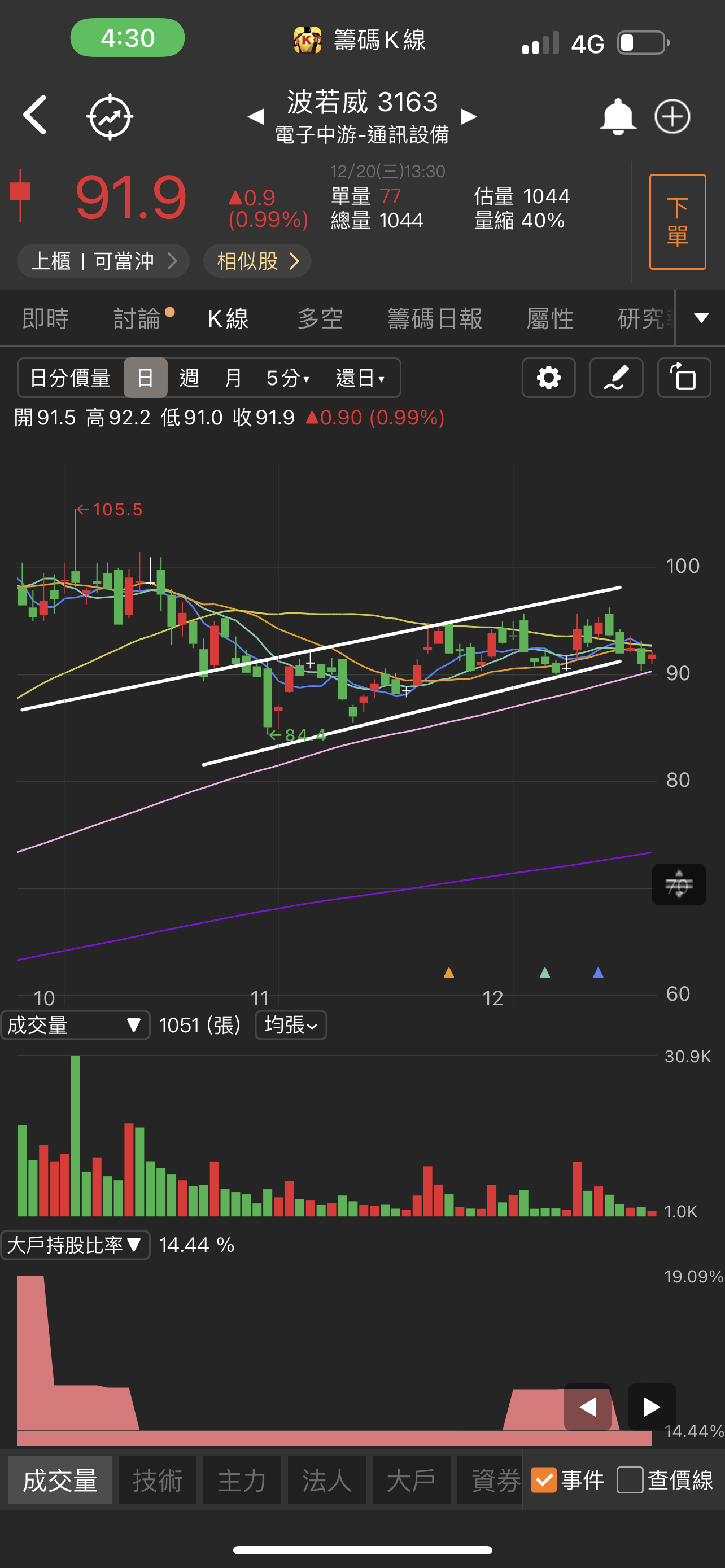
Task: Open the price alert bell
Action: (617, 116)
